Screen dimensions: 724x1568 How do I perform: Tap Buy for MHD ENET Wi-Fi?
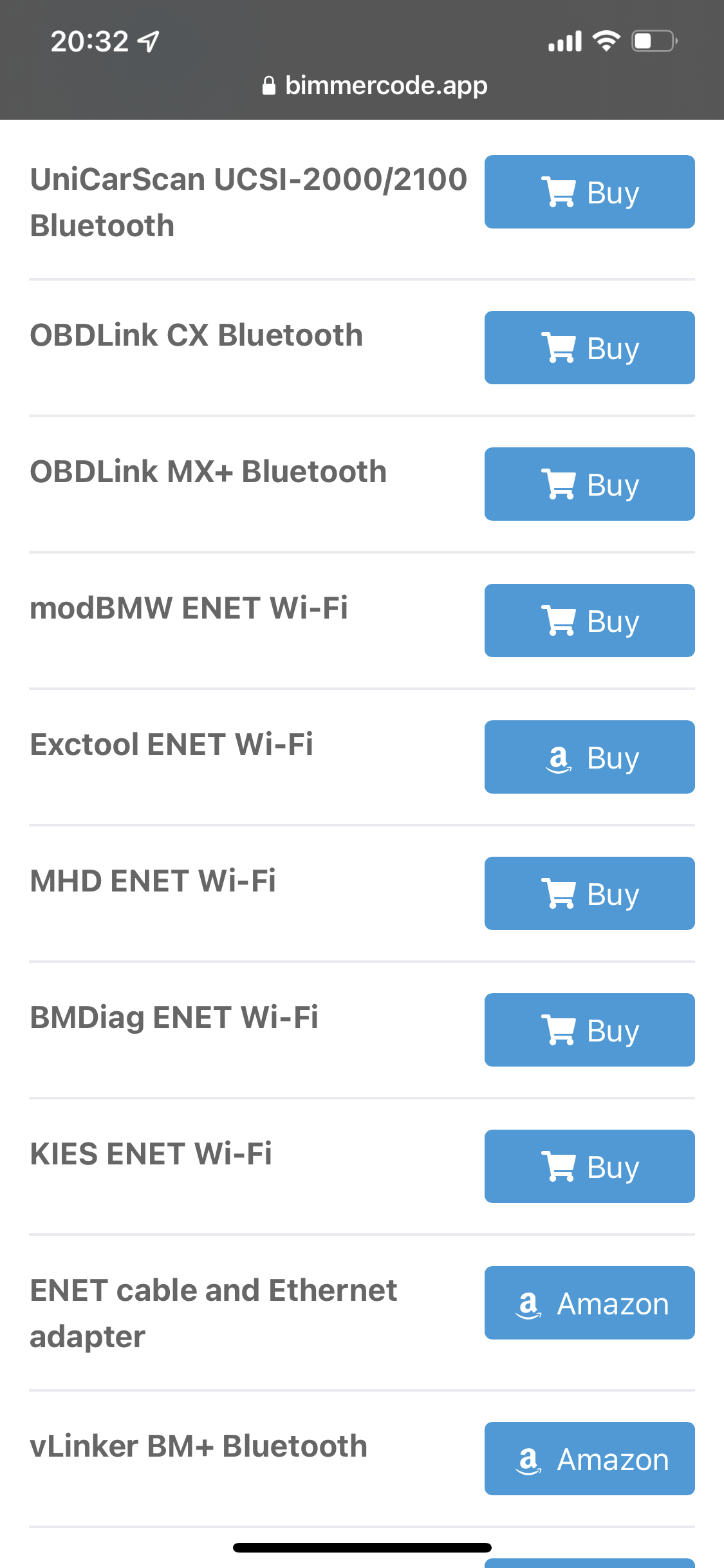589,893
